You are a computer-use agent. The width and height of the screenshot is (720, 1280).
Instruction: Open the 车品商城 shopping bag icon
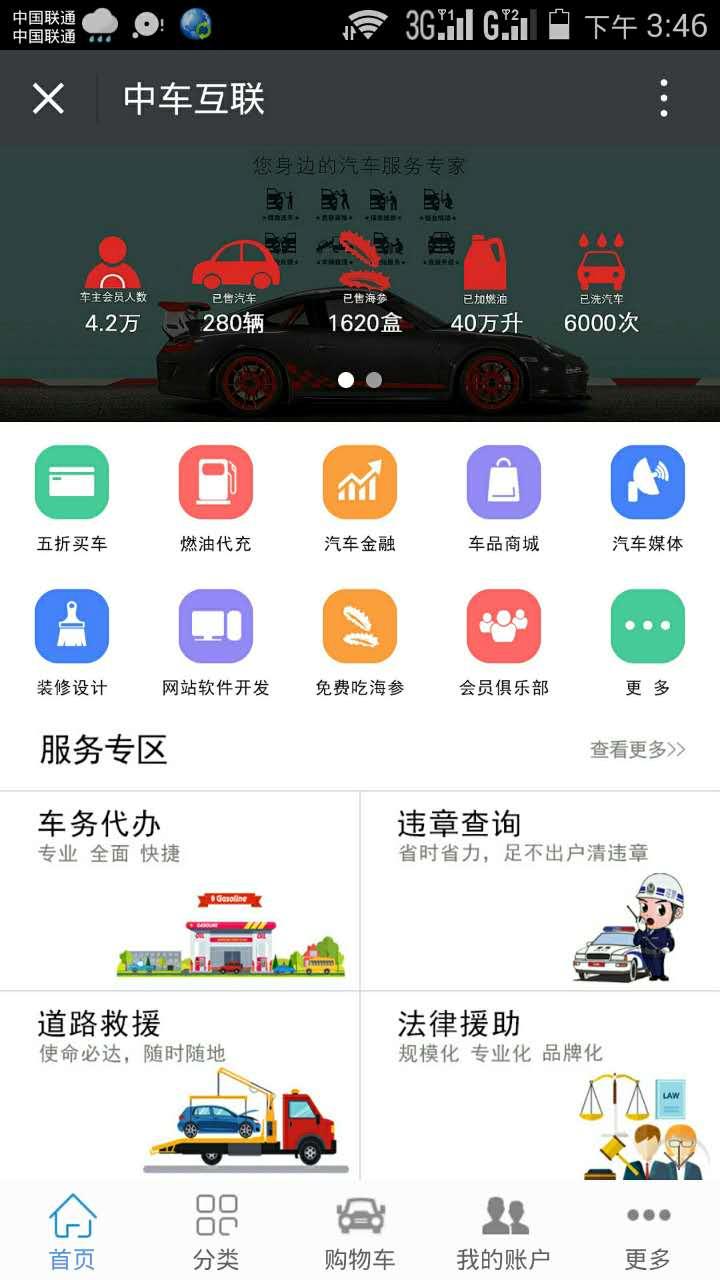click(504, 481)
